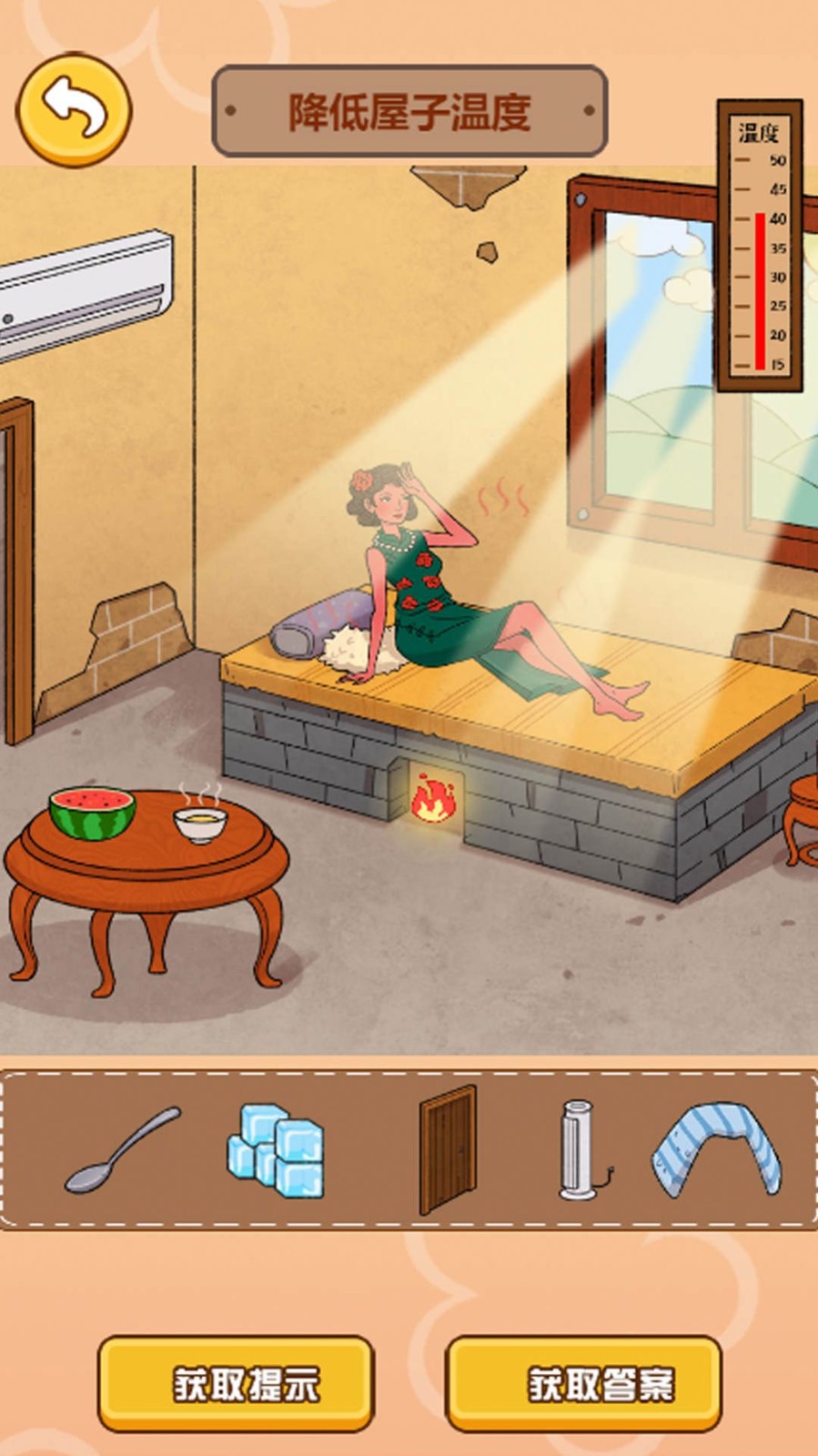Select the striped towel item
818x1456 pixels.
point(717,1148)
